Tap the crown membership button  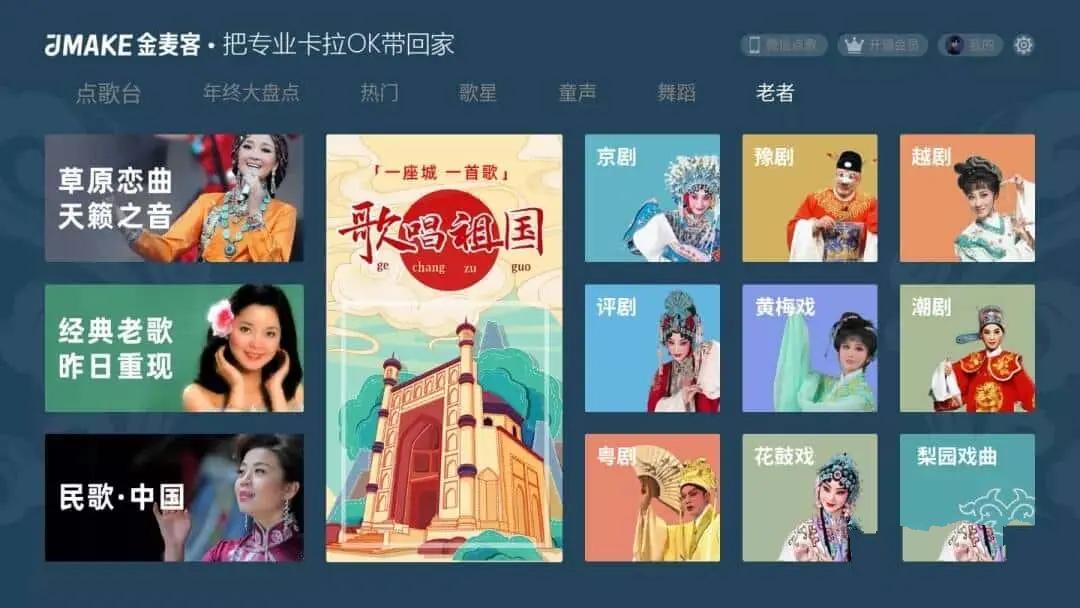(x=882, y=45)
